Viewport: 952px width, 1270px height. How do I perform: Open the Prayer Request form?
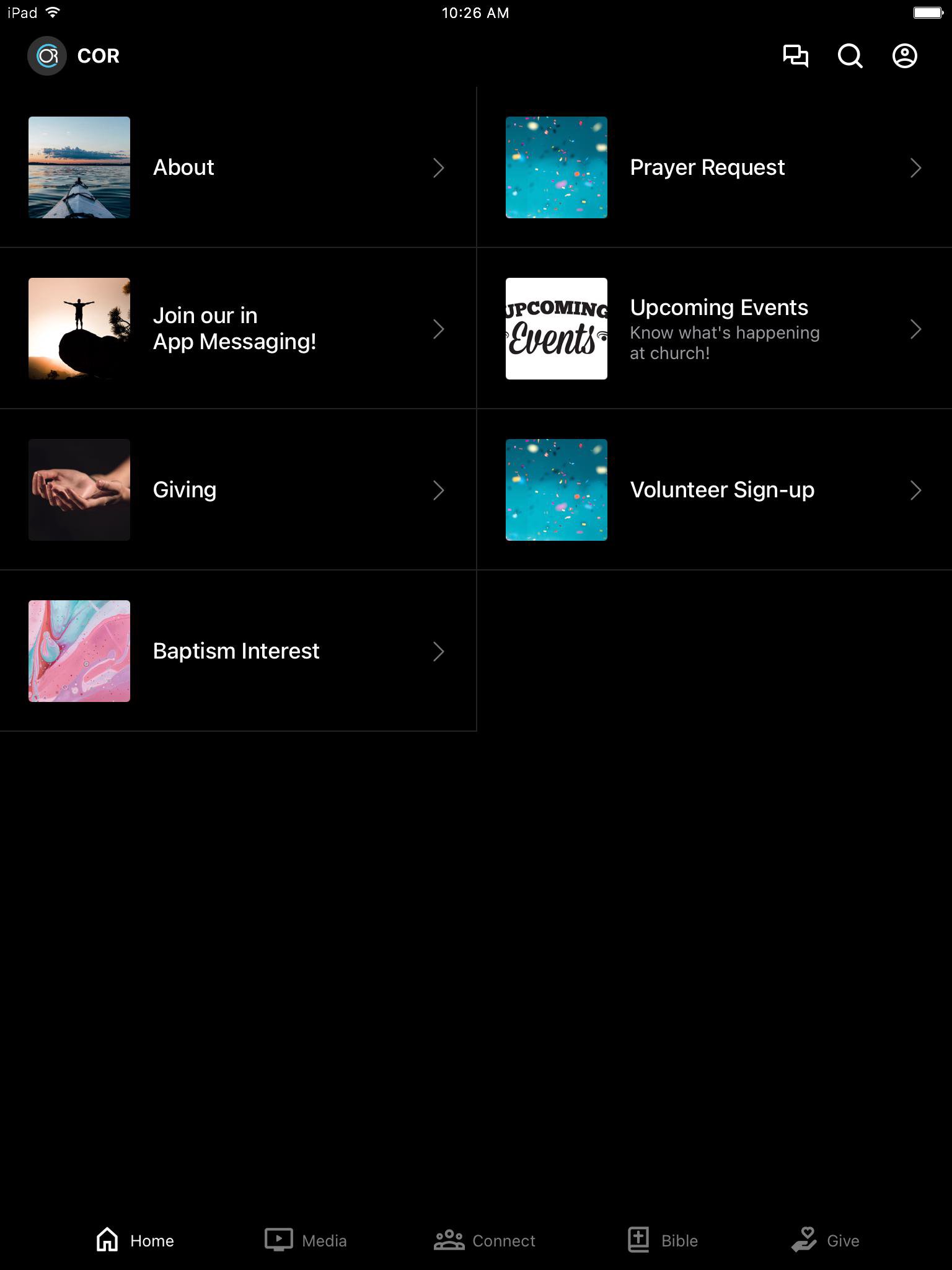(714, 167)
